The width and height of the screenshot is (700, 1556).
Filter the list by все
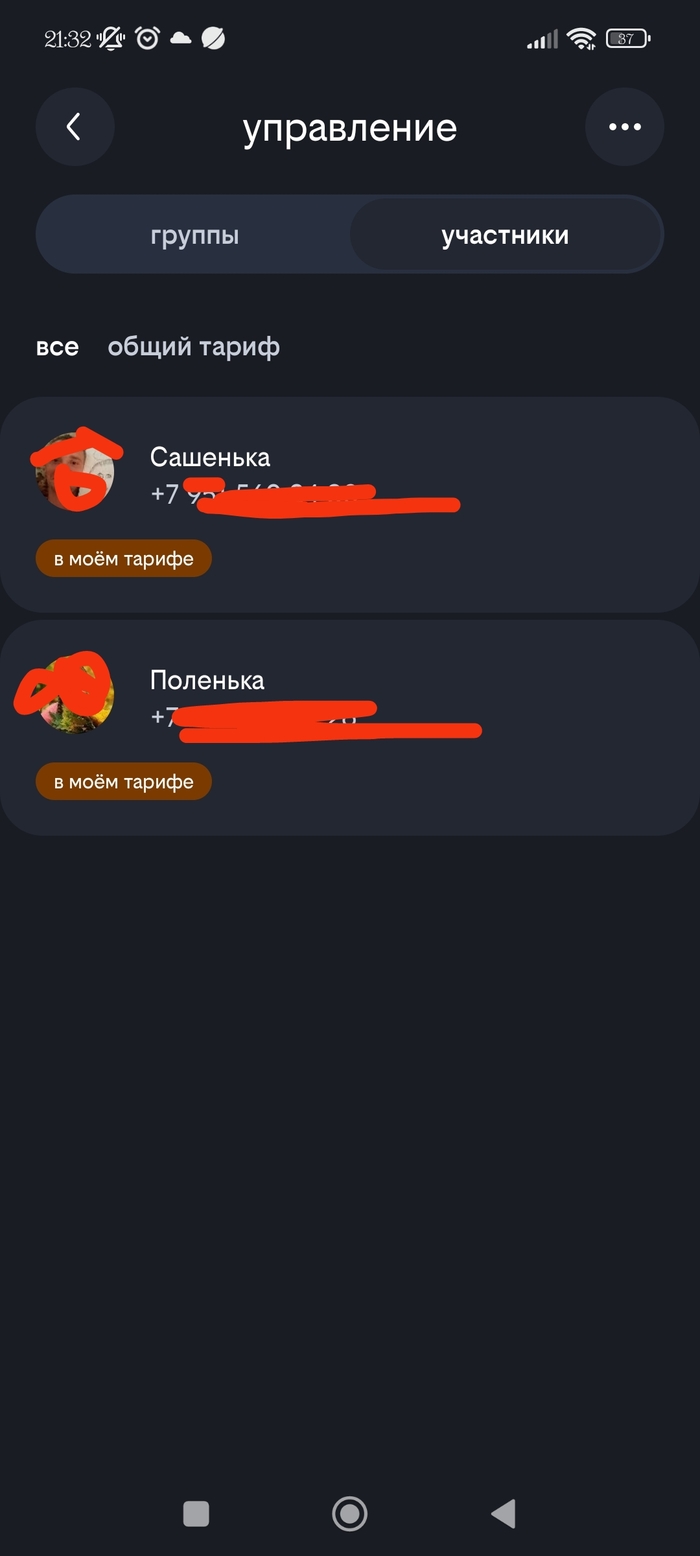pos(57,347)
